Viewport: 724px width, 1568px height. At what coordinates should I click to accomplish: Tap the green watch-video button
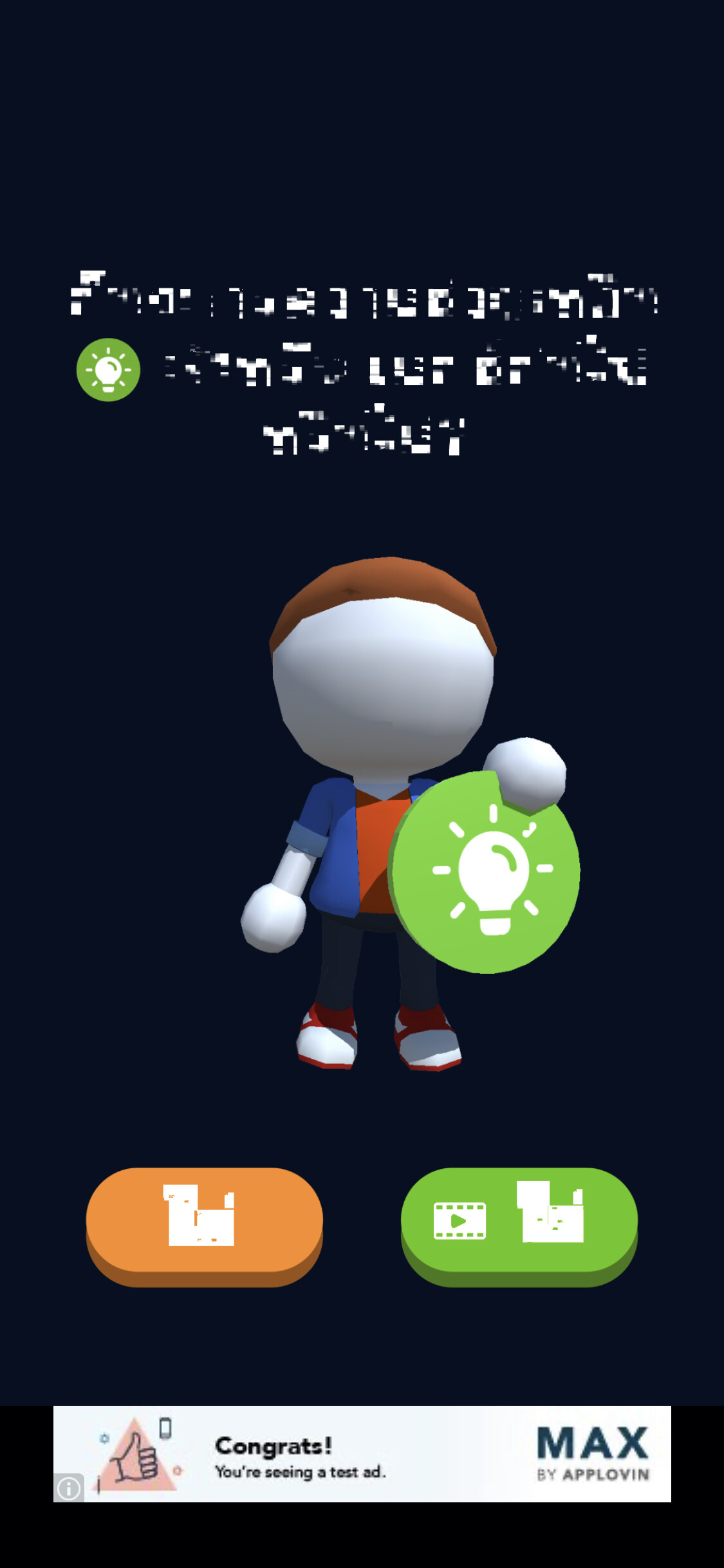tap(519, 1225)
